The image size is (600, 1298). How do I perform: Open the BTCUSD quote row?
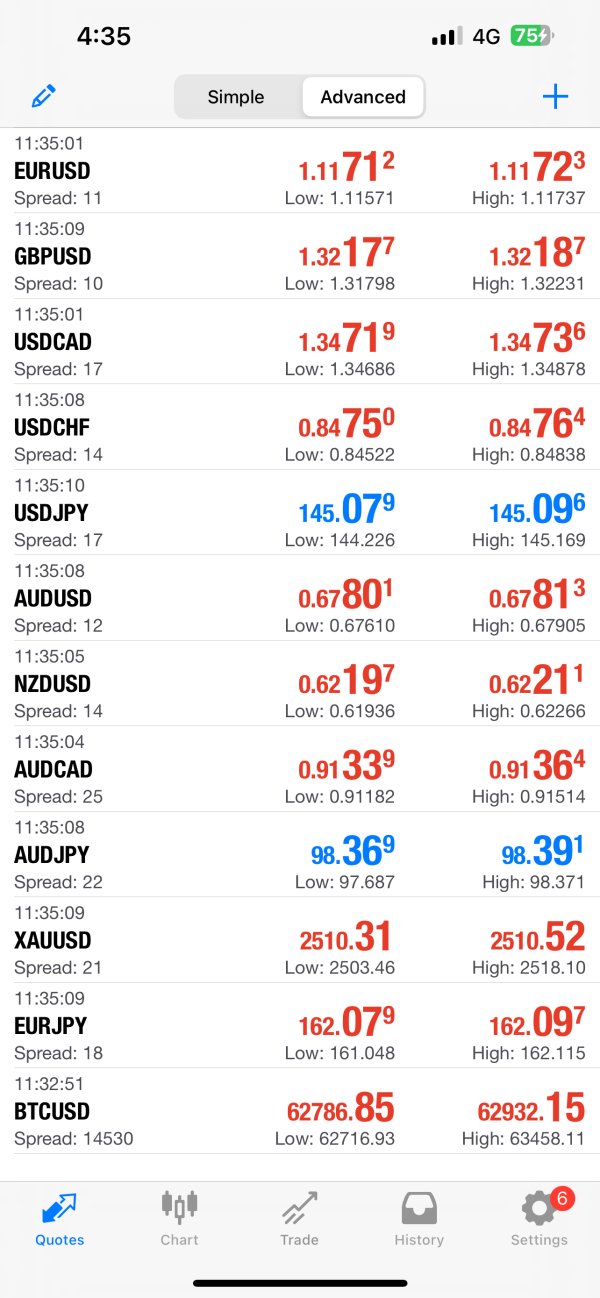[300, 1111]
